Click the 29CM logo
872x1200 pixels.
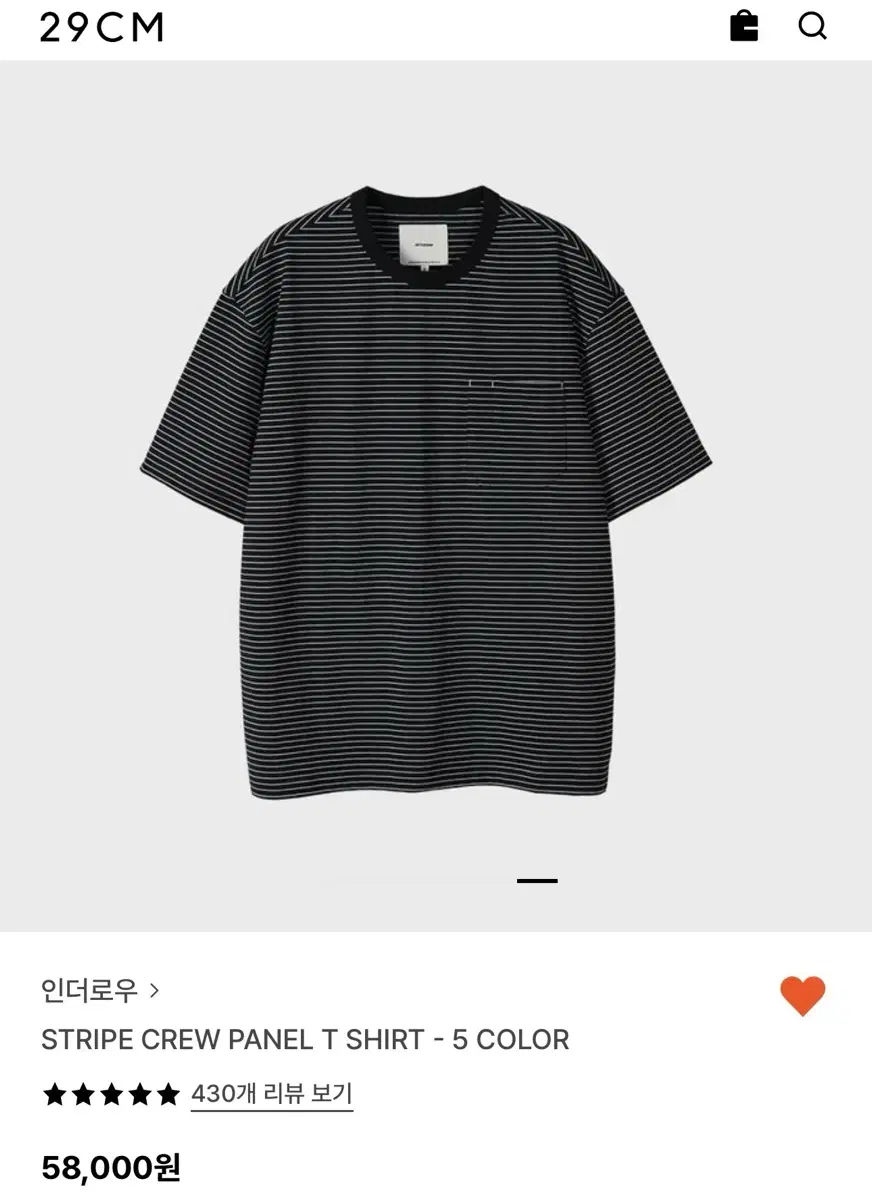pos(103,27)
